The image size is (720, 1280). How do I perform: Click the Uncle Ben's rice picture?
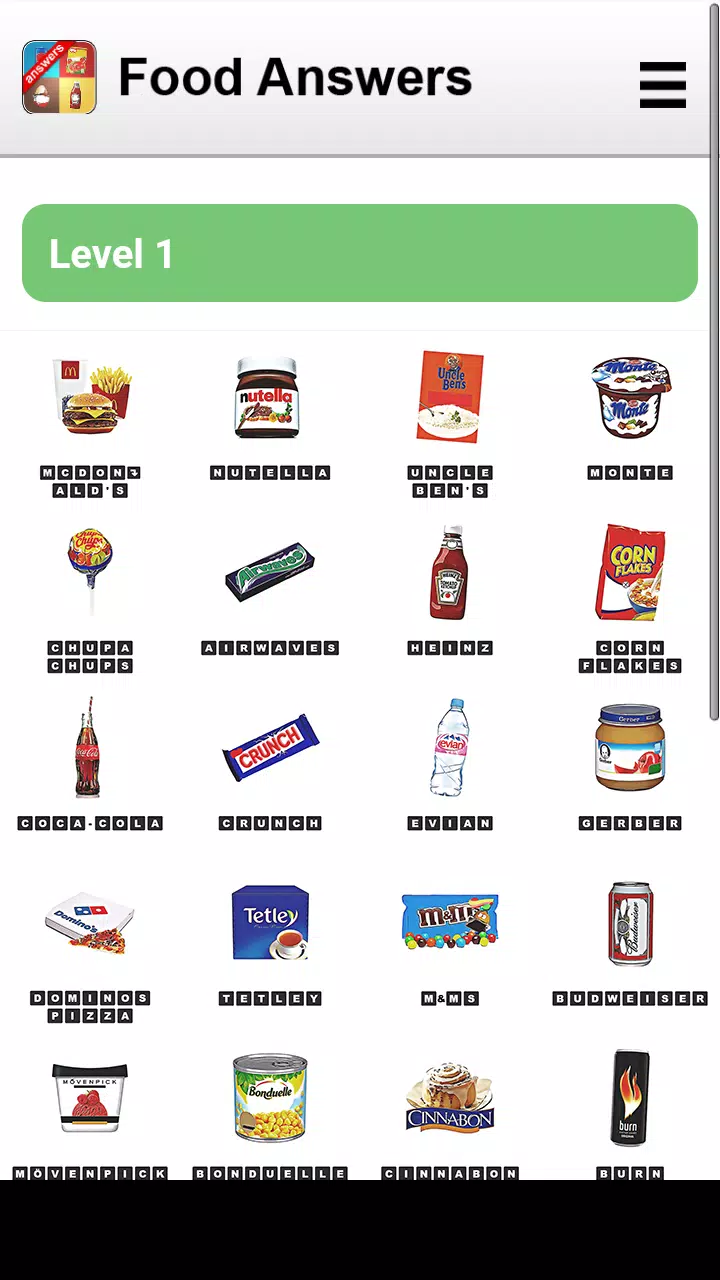pyautogui.click(x=450, y=397)
